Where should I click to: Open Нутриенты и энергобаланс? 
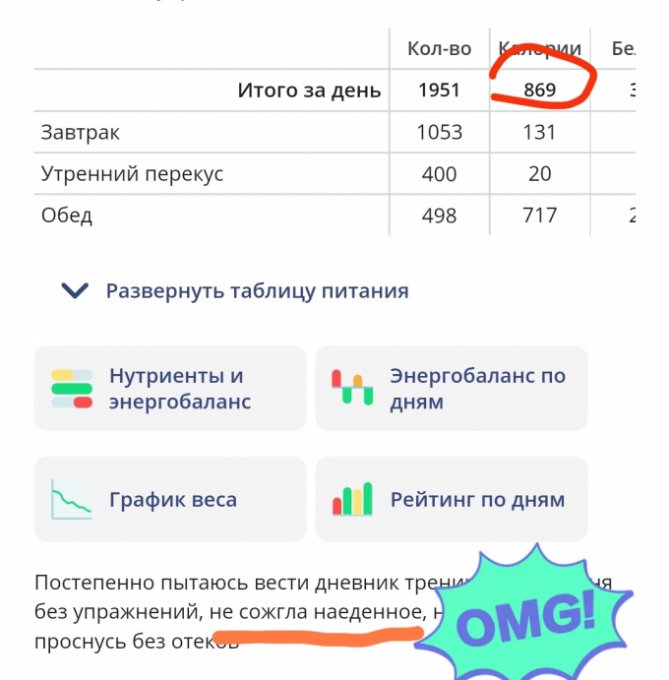(x=170, y=389)
